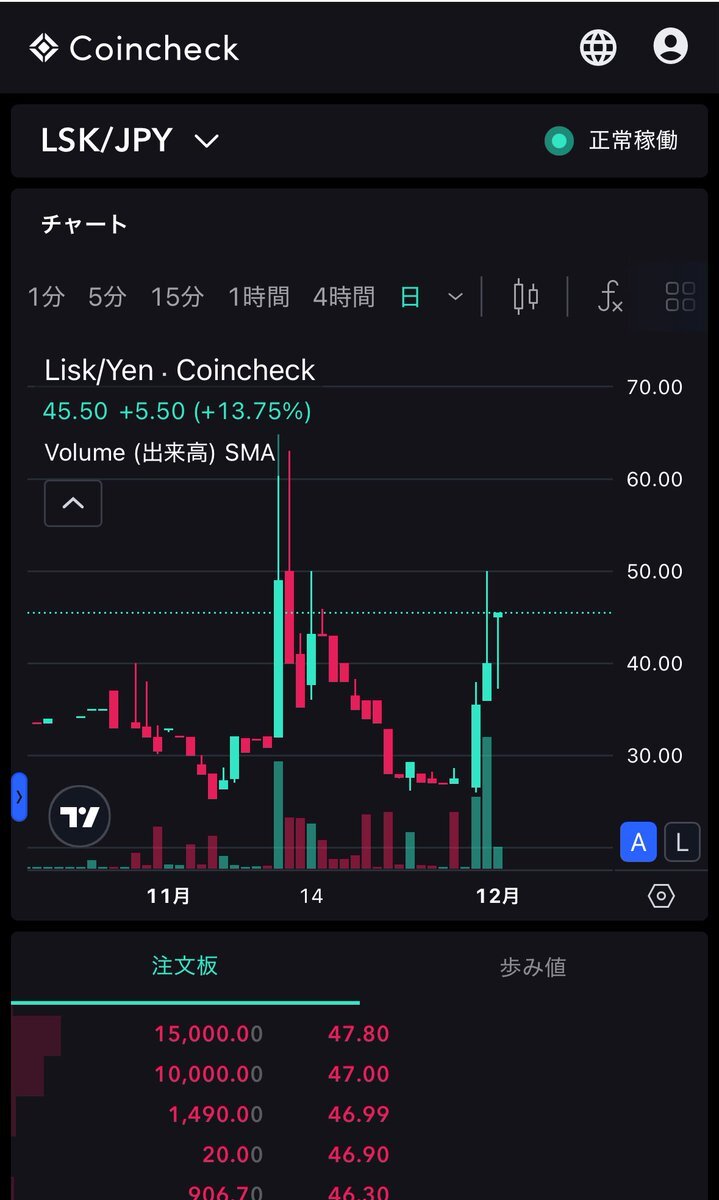Expand more timeframe options chevron

(455, 297)
